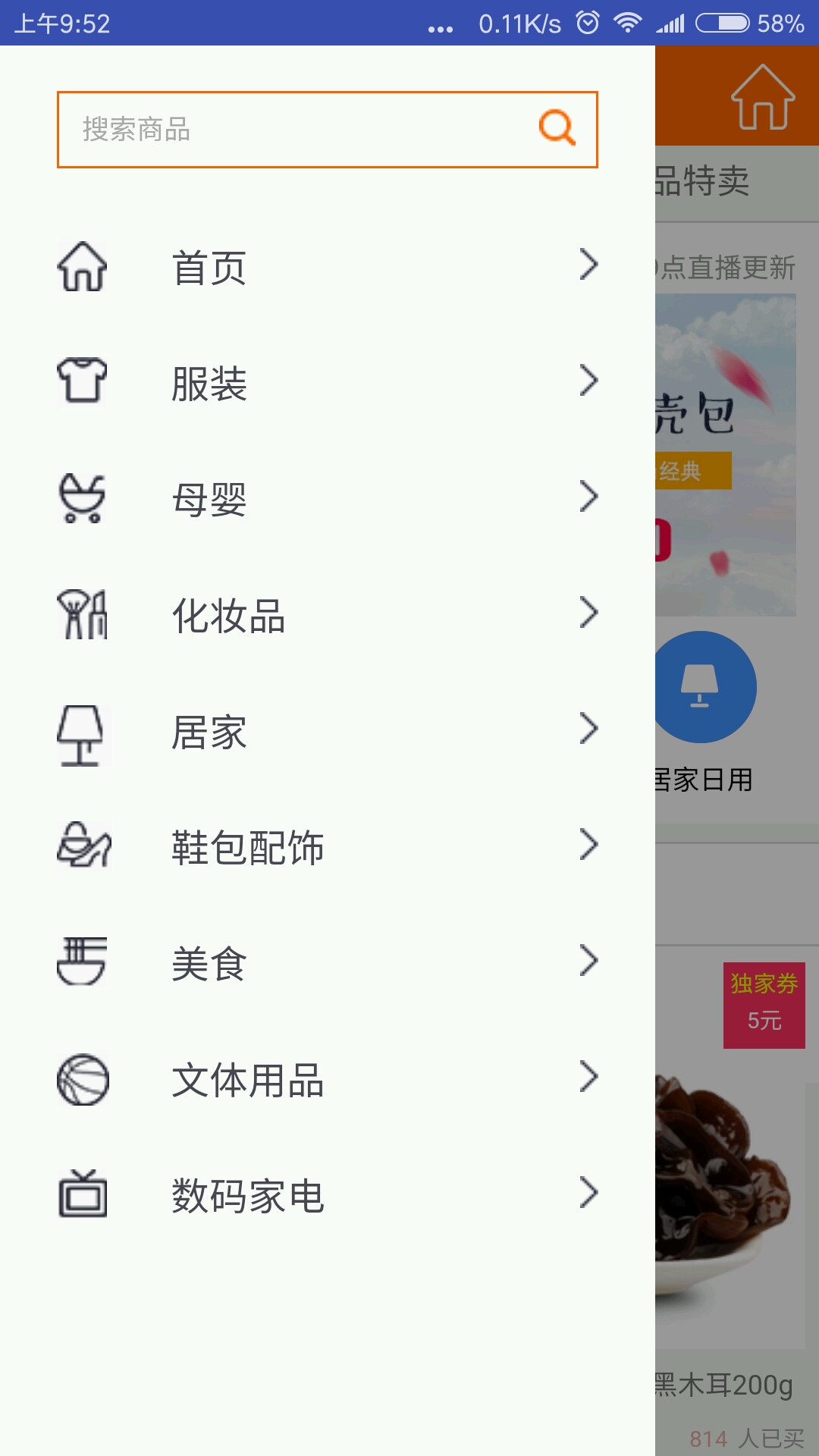Open the 服装 category

pyautogui.click(x=326, y=383)
